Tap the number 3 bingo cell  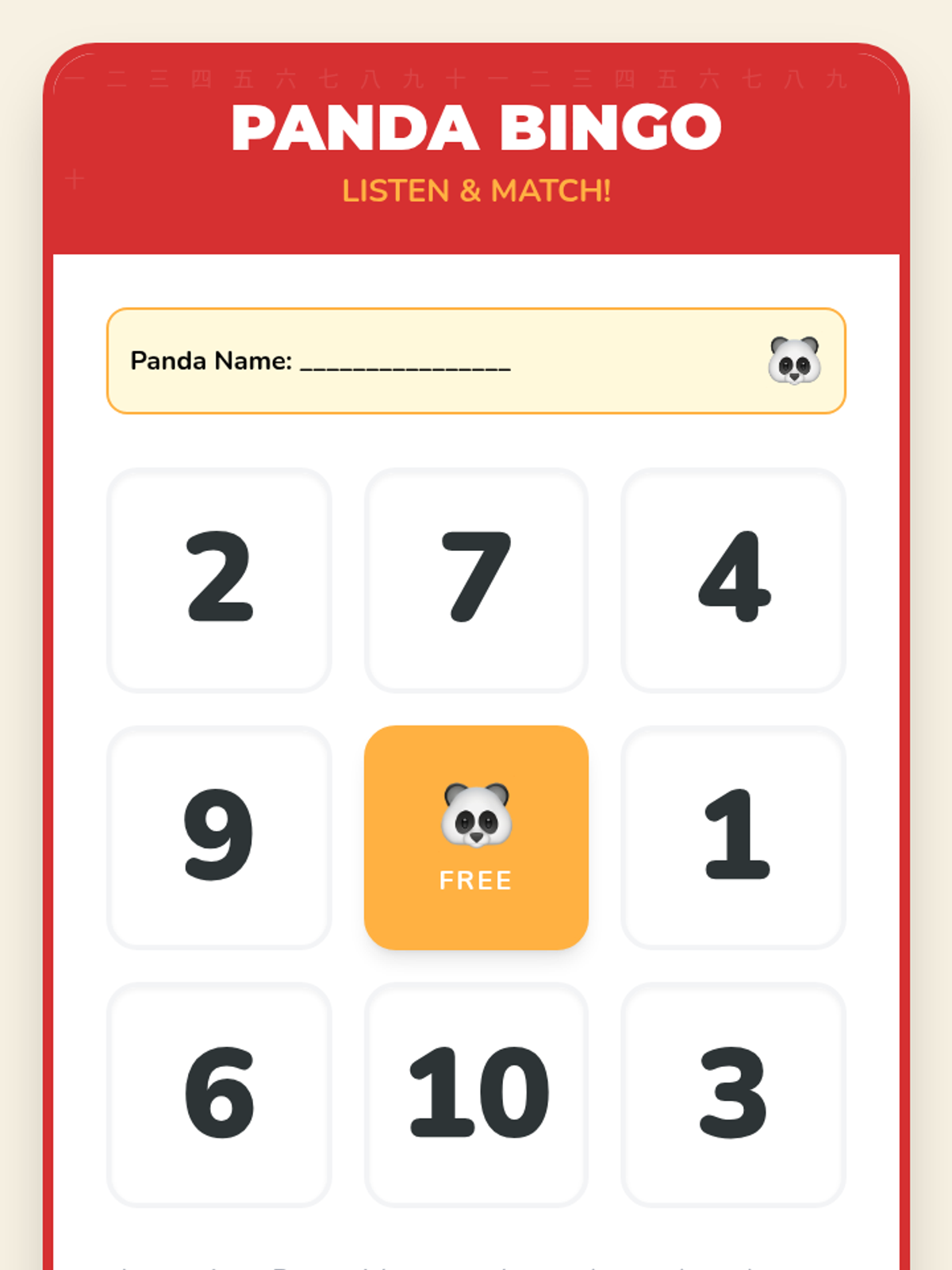tap(734, 1095)
